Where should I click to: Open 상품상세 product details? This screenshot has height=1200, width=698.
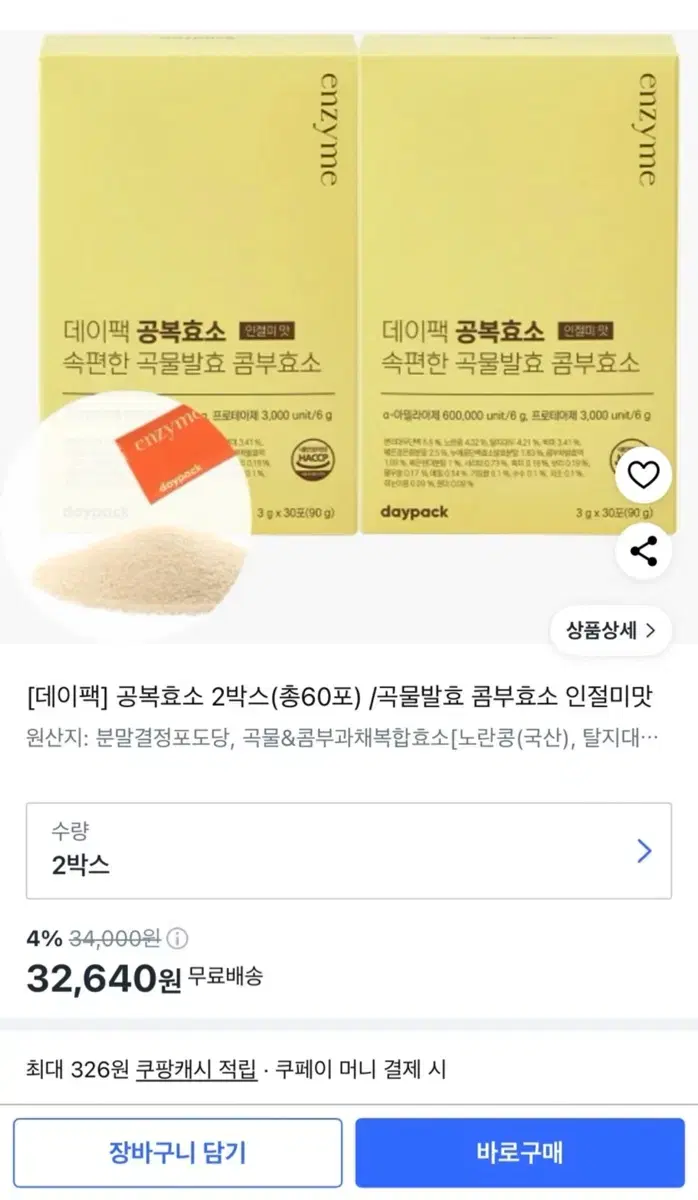611,630
